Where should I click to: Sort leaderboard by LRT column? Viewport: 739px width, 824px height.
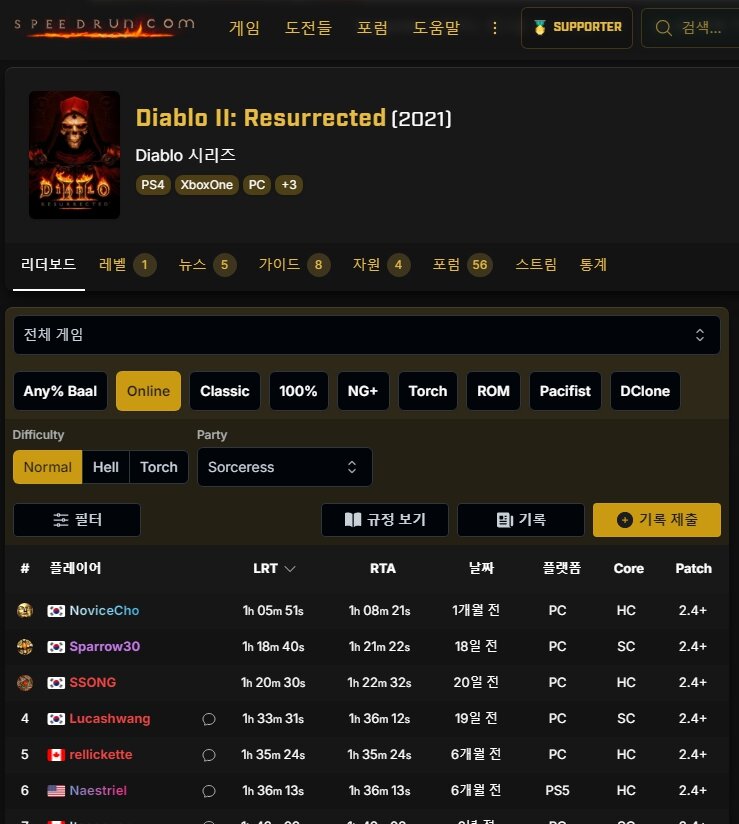point(274,568)
